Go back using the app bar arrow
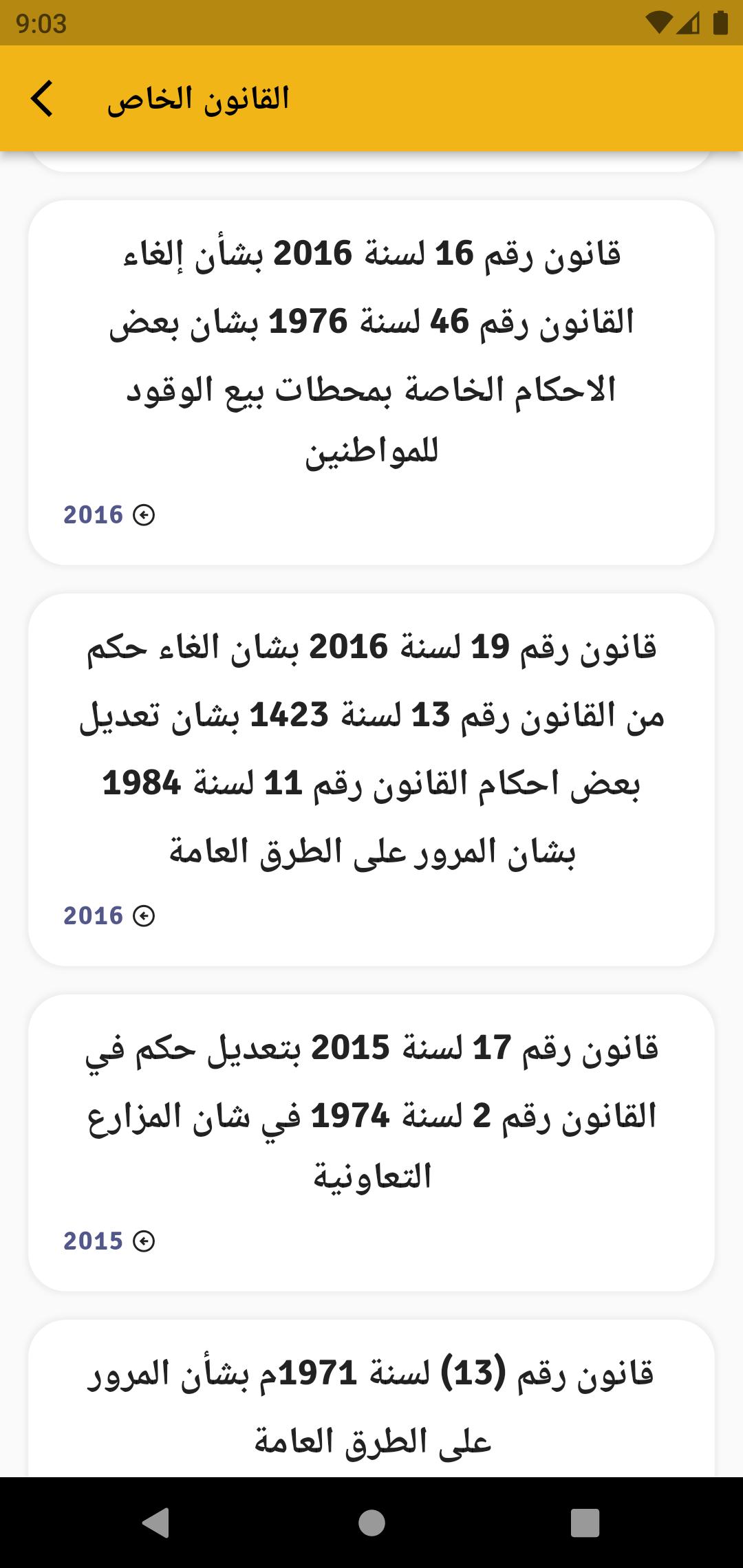The height and width of the screenshot is (1568, 743). coord(42,98)
